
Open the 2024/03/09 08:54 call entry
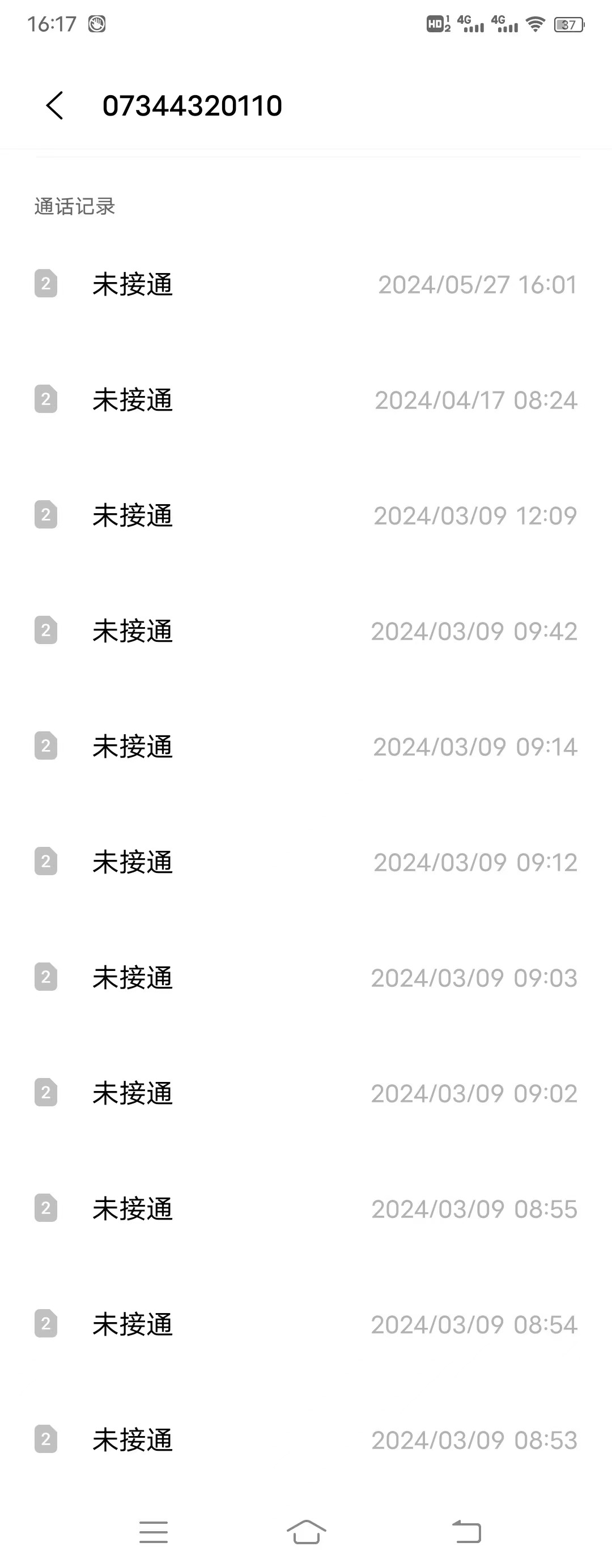coord(305,1324)
